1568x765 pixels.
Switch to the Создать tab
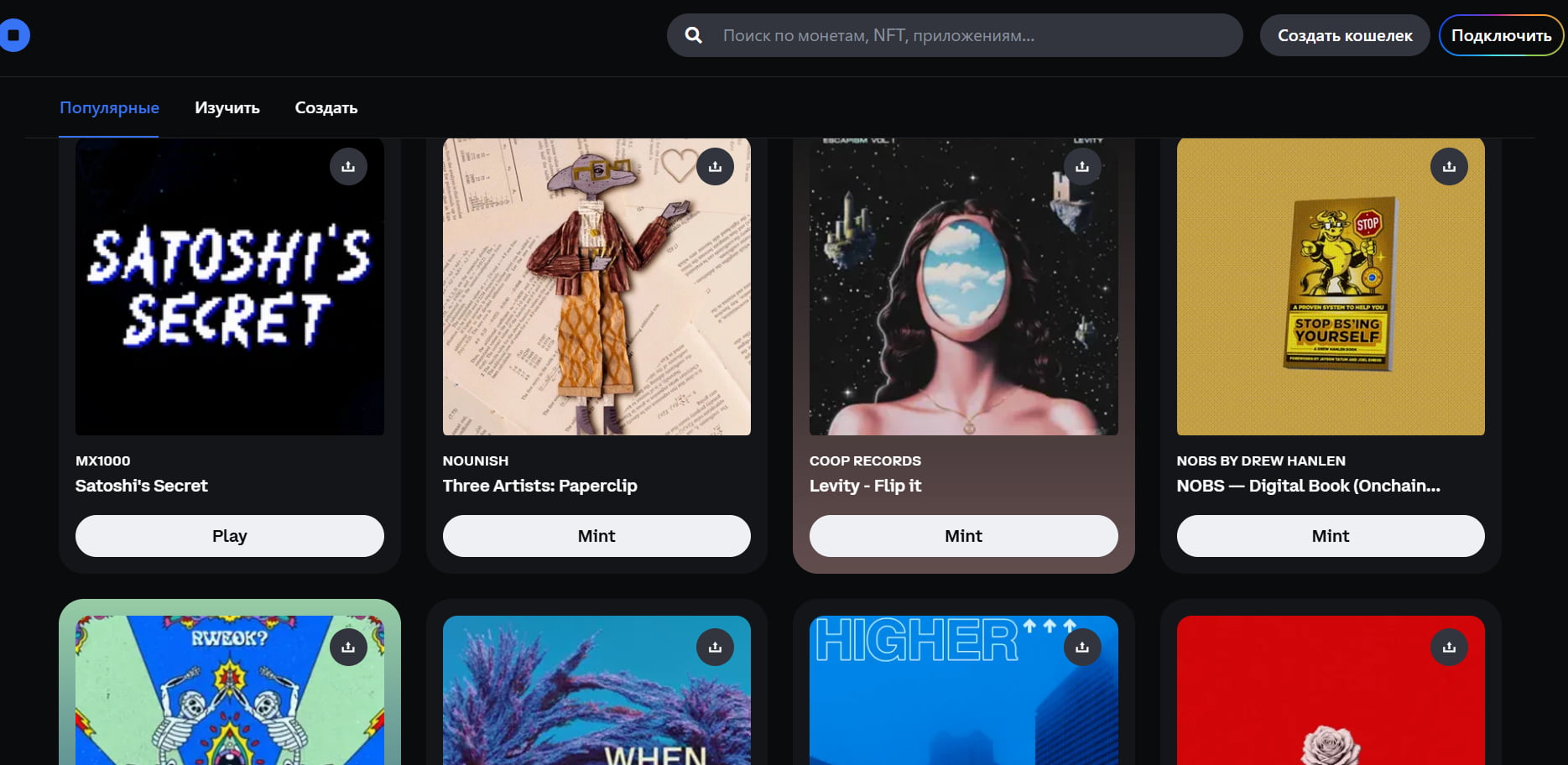(x=326, y=107)
